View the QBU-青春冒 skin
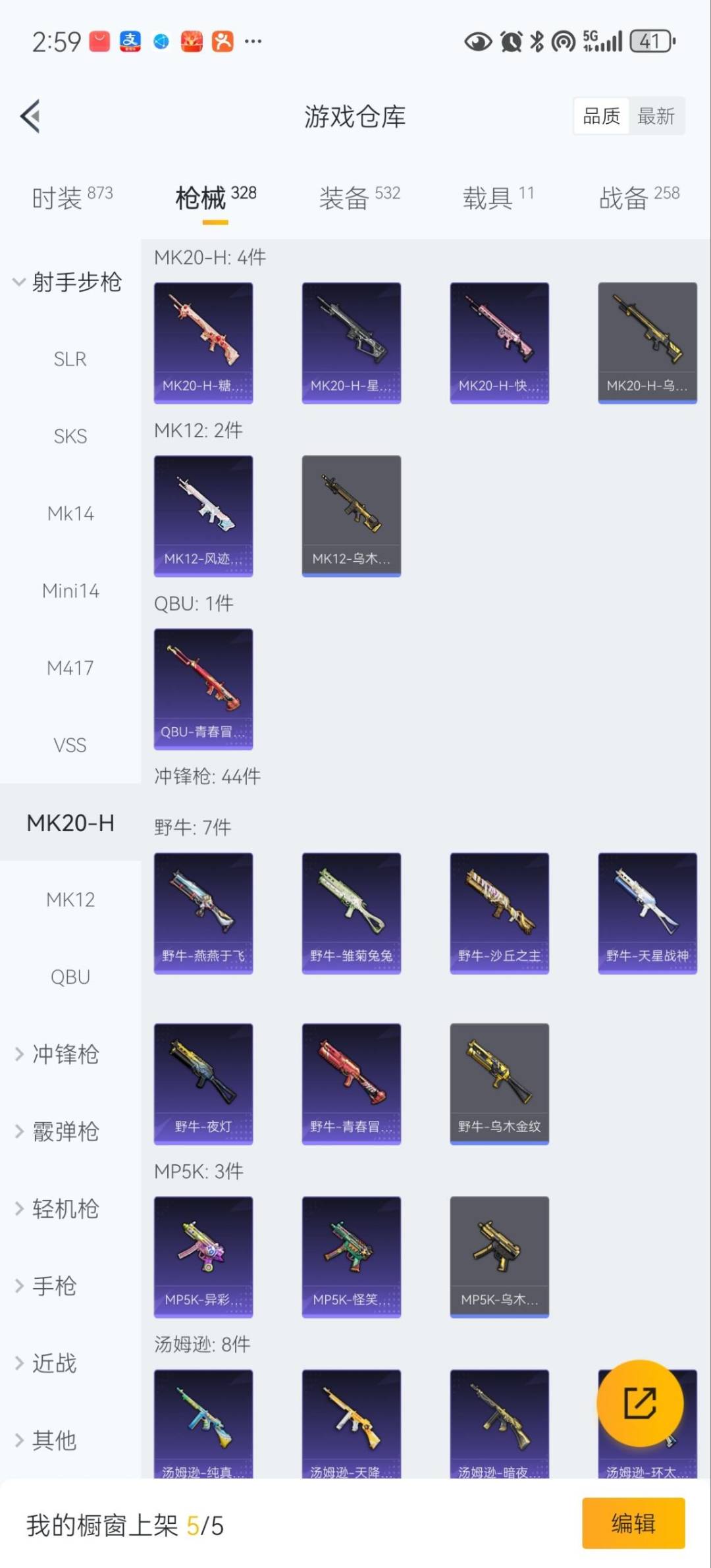Viewport: 711px width, 1568px height. pos(203,689)
